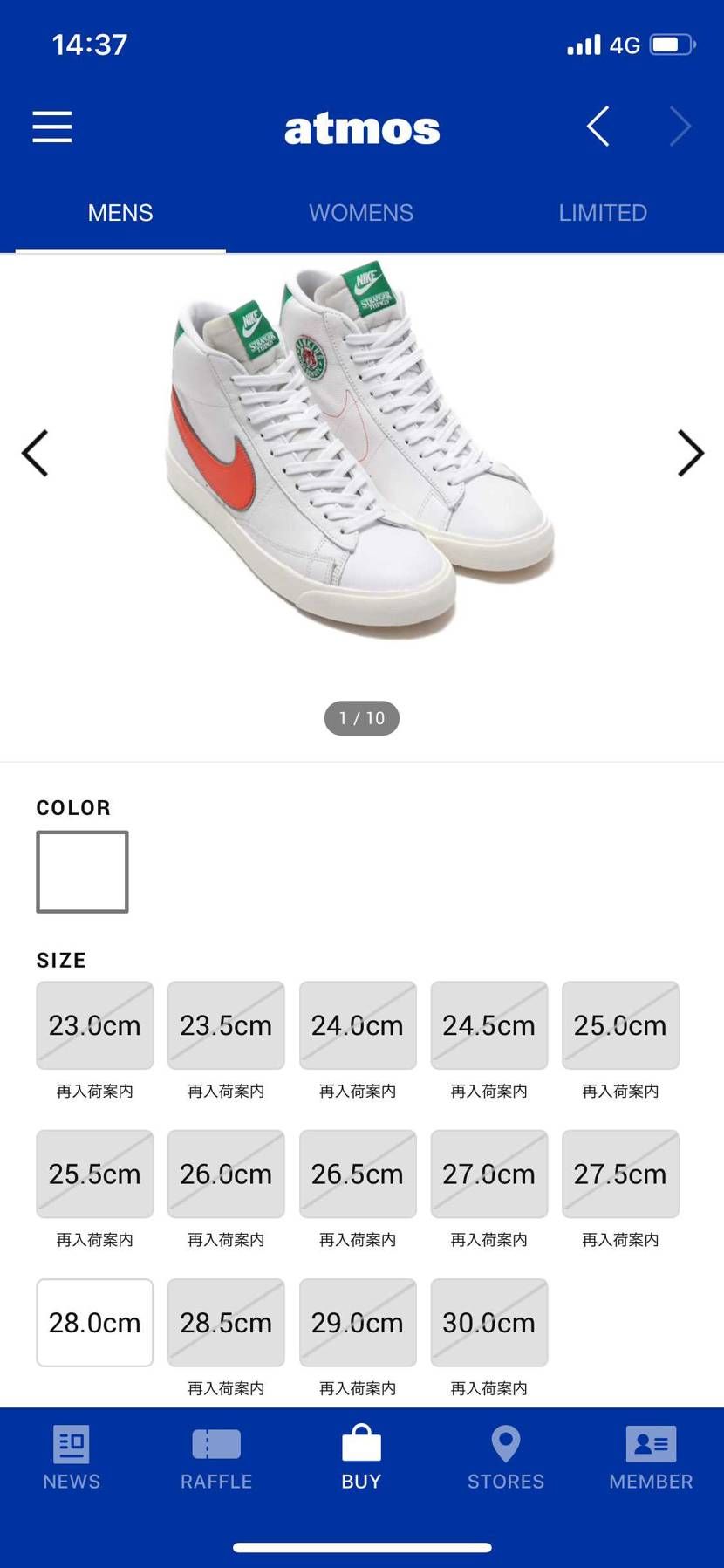This screenshot has width=724, height=1568.
Task: Select the white color swatch
Action: click(82, 872)
